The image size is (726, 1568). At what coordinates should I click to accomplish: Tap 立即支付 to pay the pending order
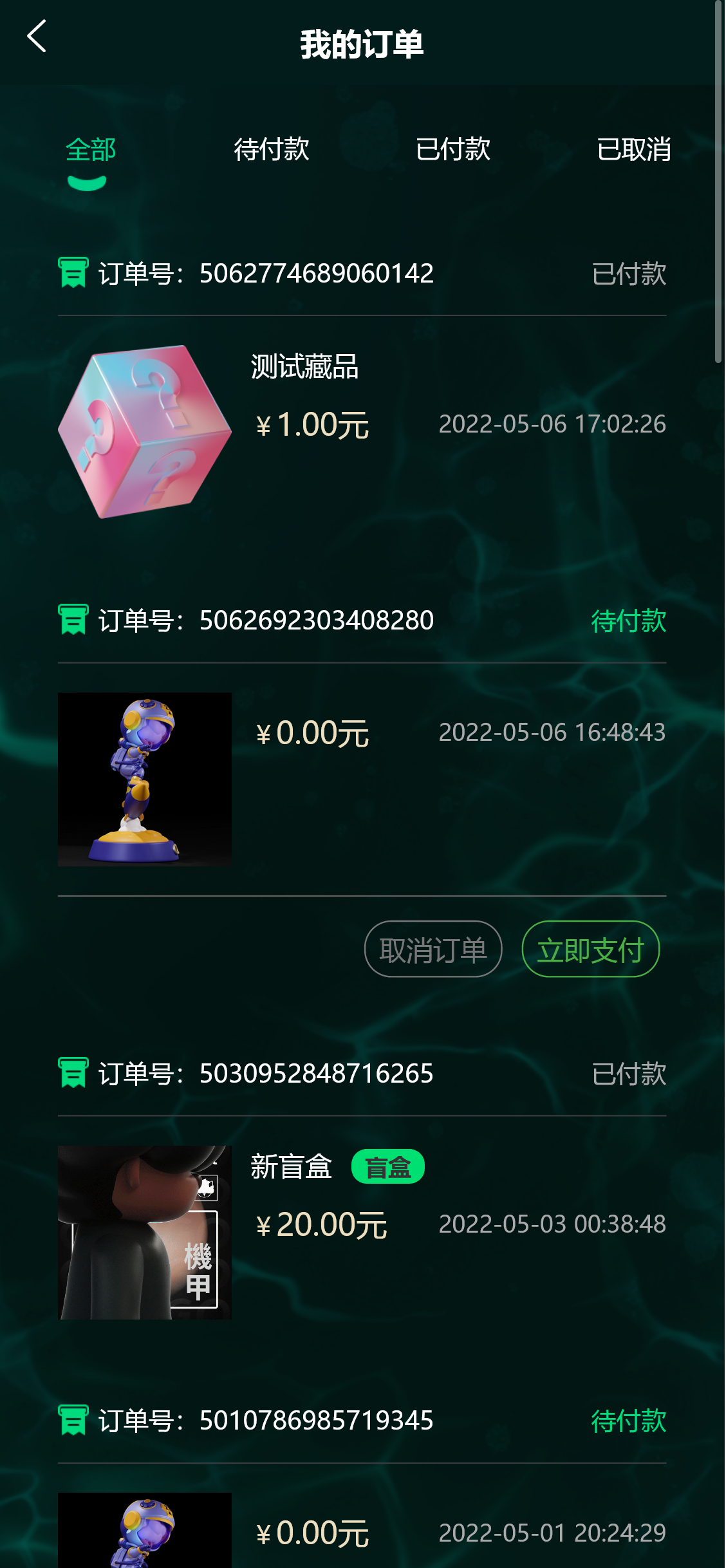click(x=590, y=948)
